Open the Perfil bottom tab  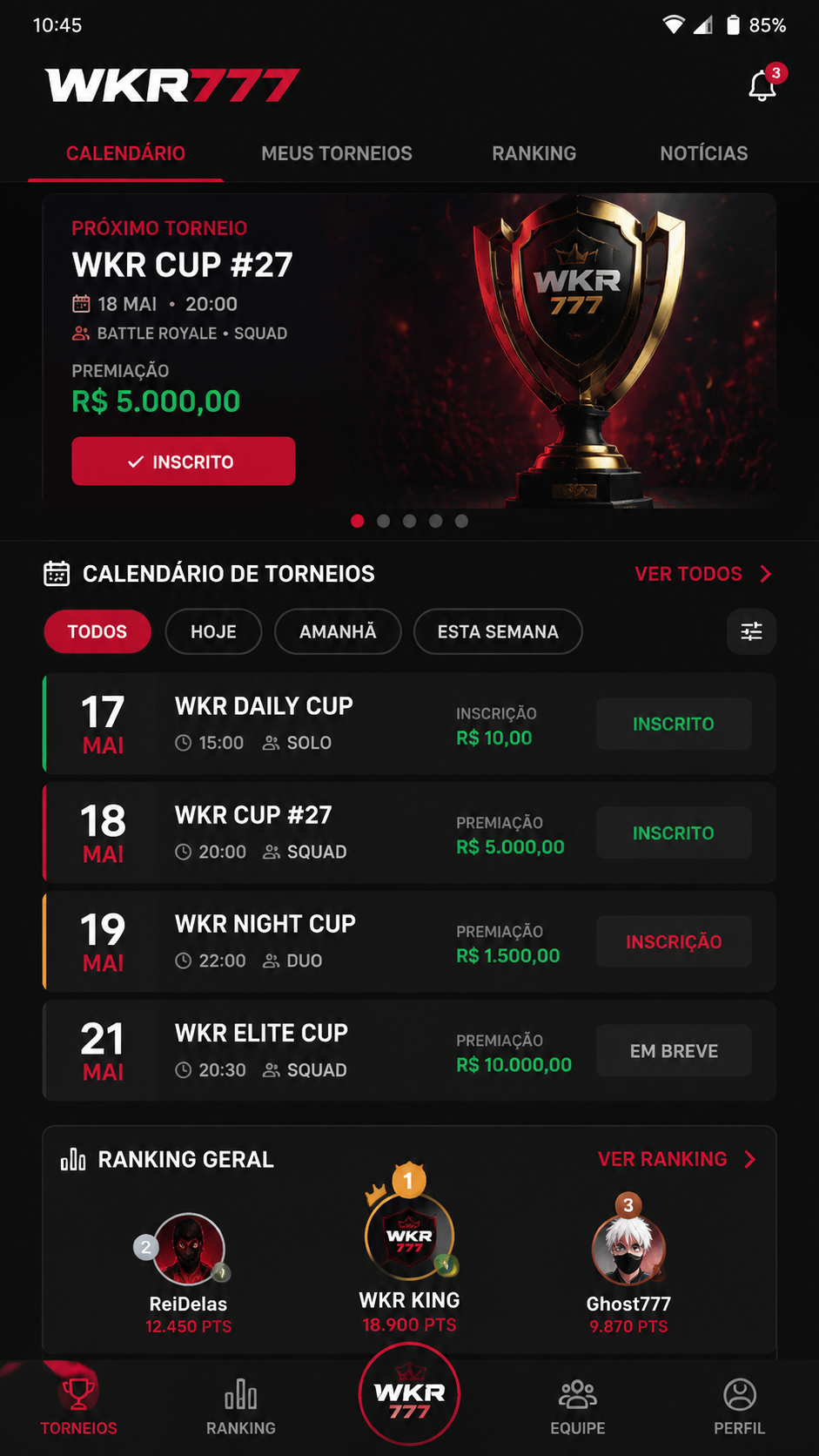click(x=739, y=1406)
